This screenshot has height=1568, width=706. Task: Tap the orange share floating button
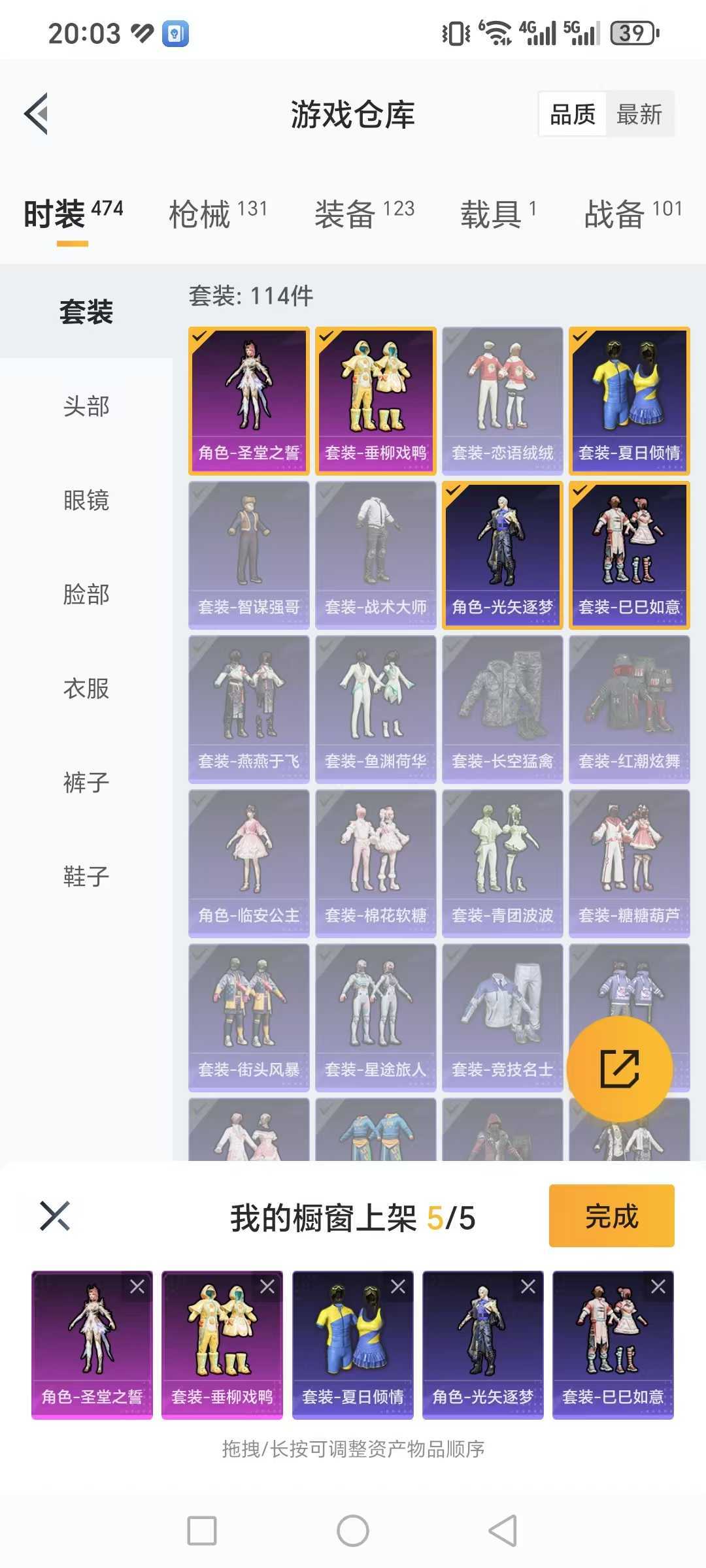[x=620, y=1070]
